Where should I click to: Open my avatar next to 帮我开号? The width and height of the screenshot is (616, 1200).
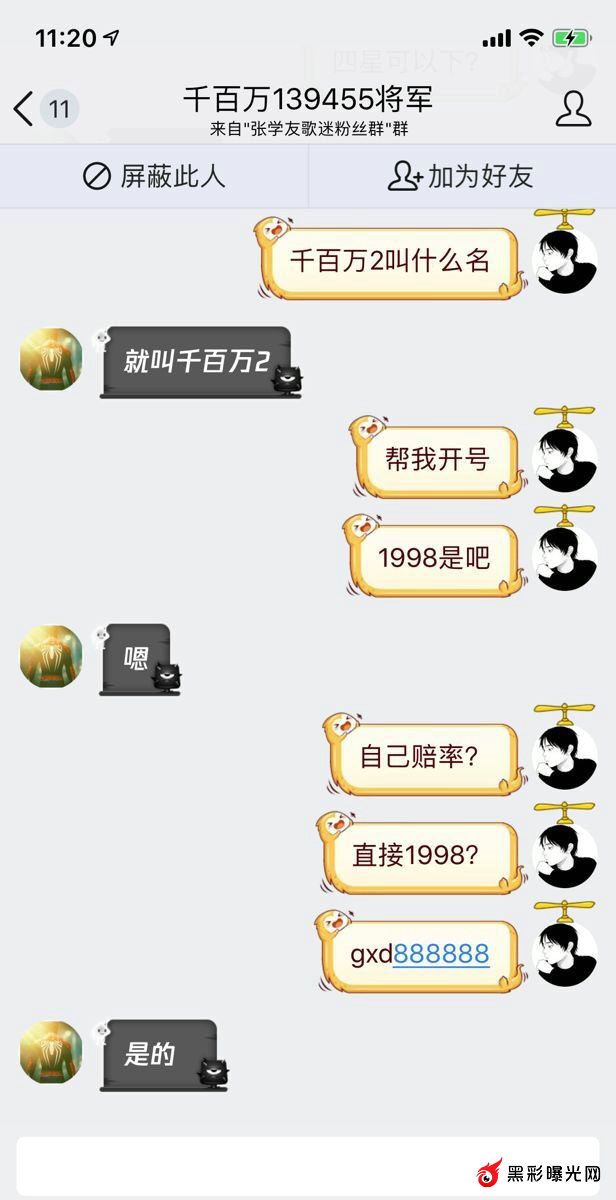coord(566,459)
